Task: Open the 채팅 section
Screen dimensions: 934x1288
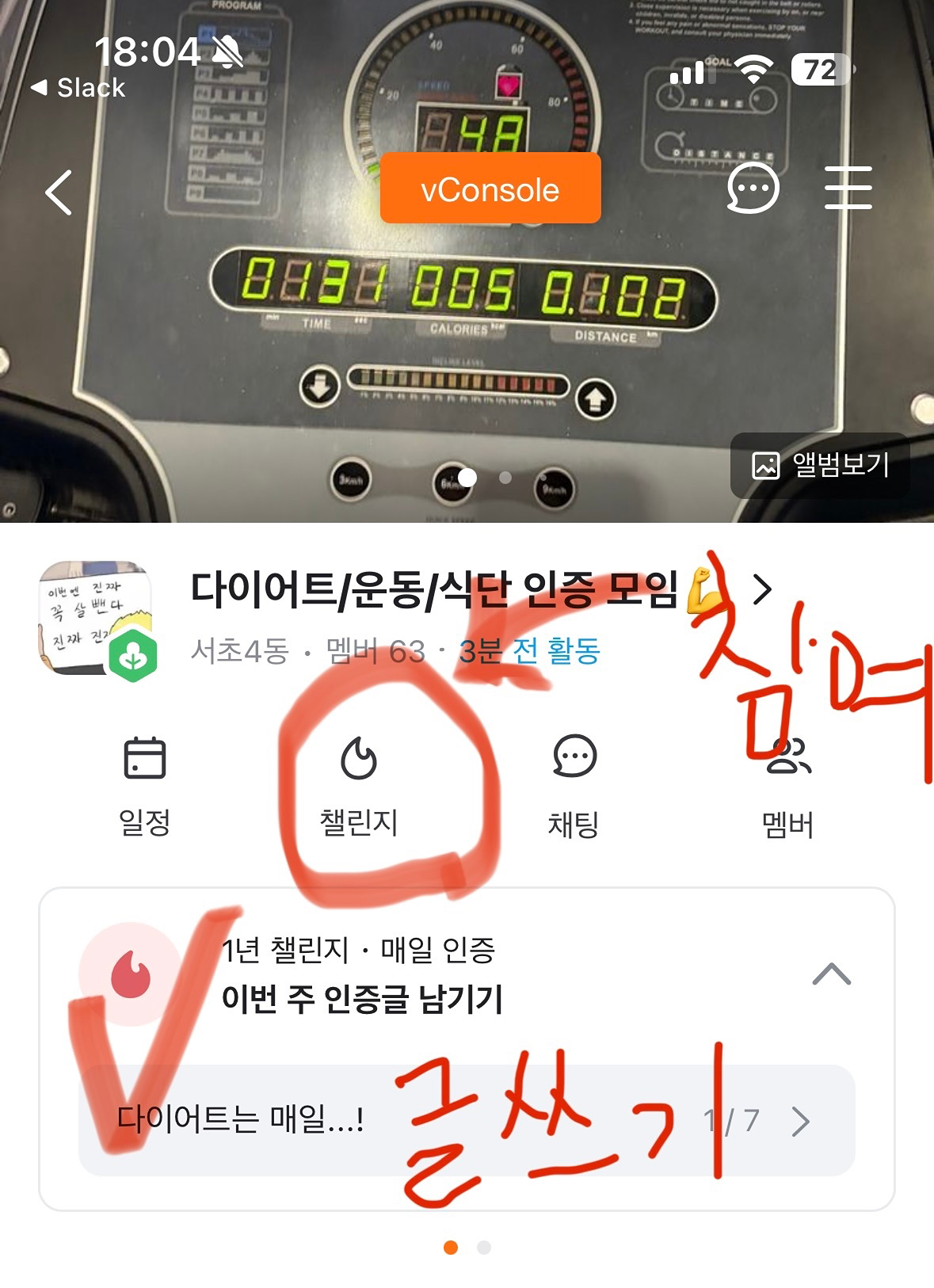Action: click(x=574, y=786)
